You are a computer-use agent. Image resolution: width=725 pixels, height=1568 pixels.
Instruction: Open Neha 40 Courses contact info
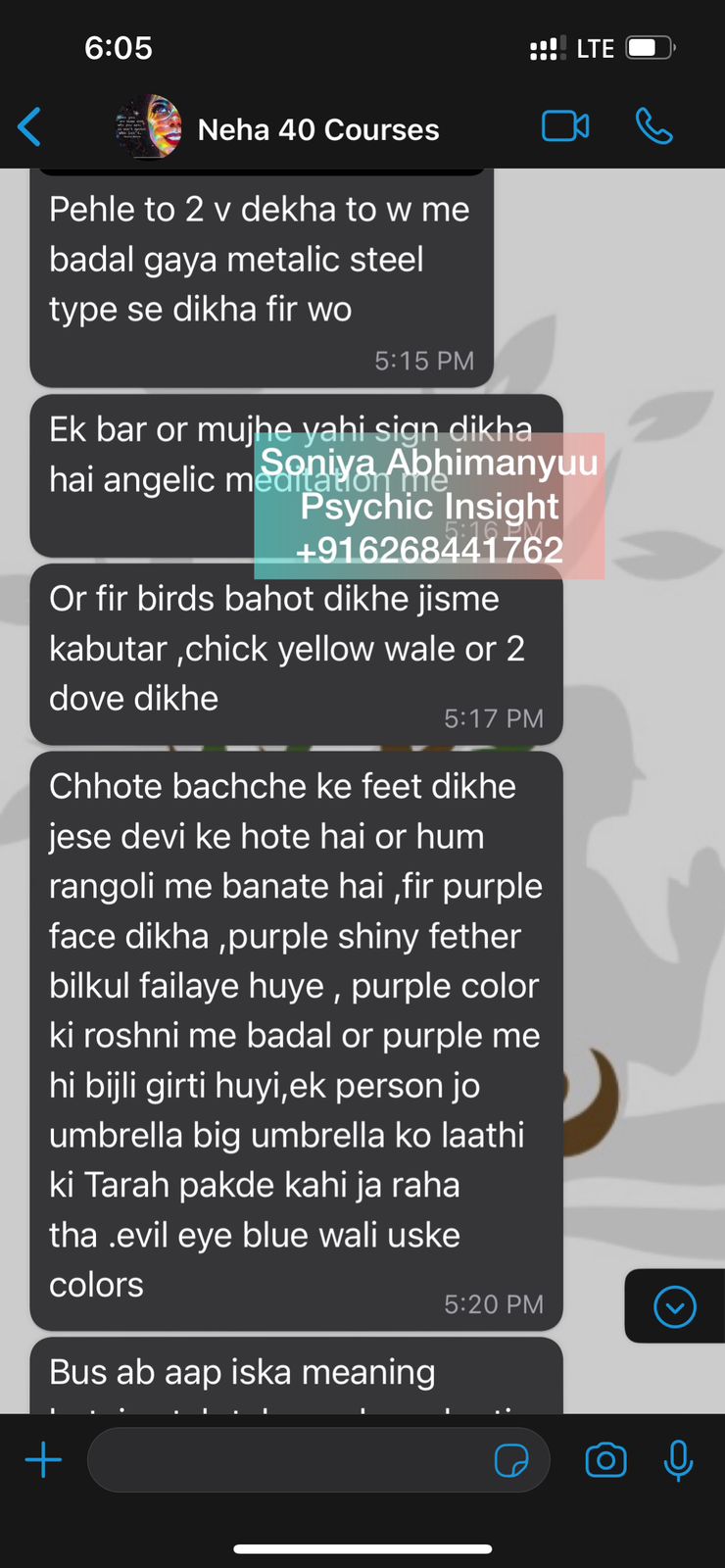317,129
